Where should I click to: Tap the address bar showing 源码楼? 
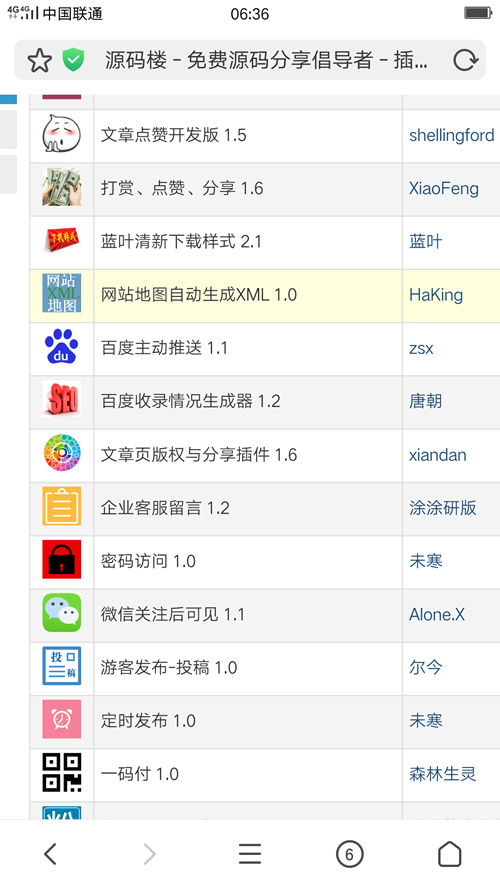pyautogui.click(x=266, y=60)
